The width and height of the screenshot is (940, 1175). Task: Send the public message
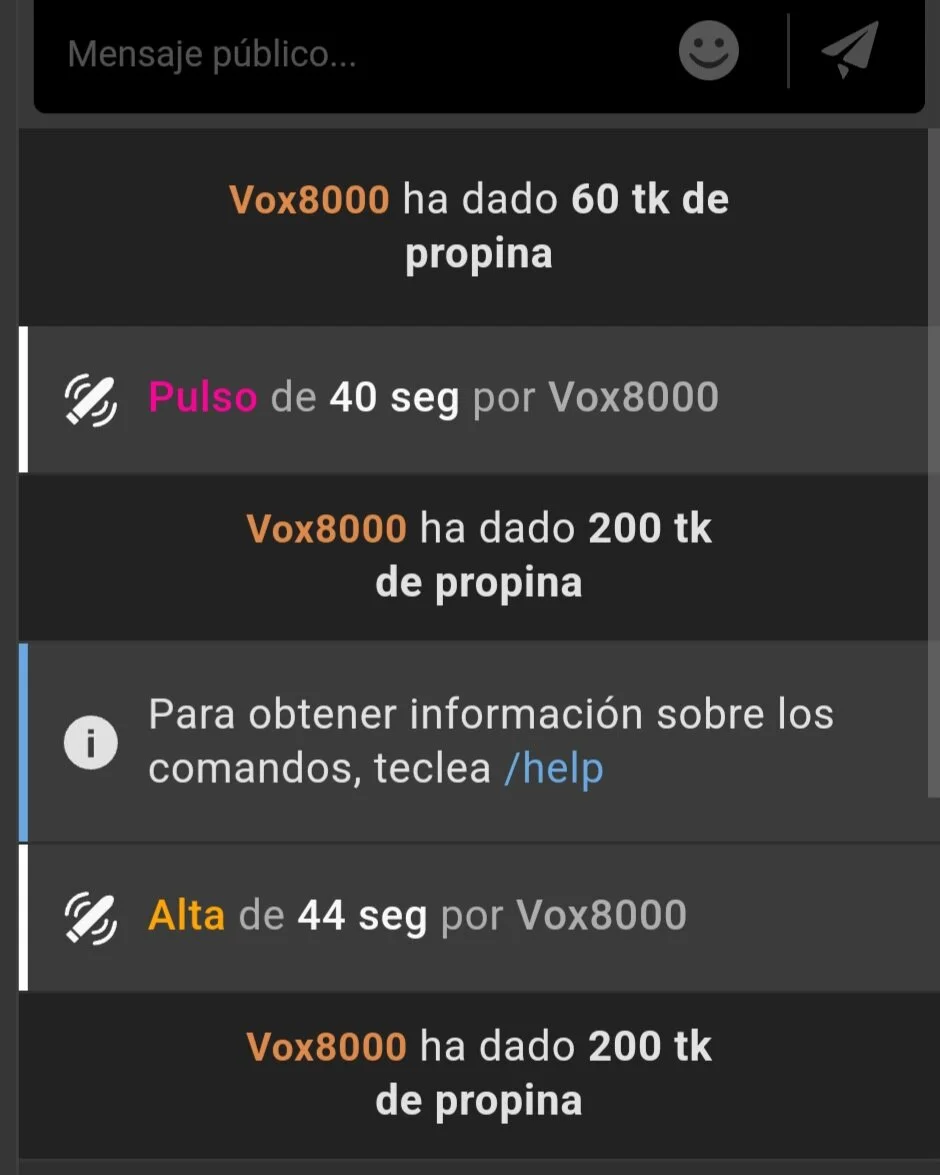point(851,50)
